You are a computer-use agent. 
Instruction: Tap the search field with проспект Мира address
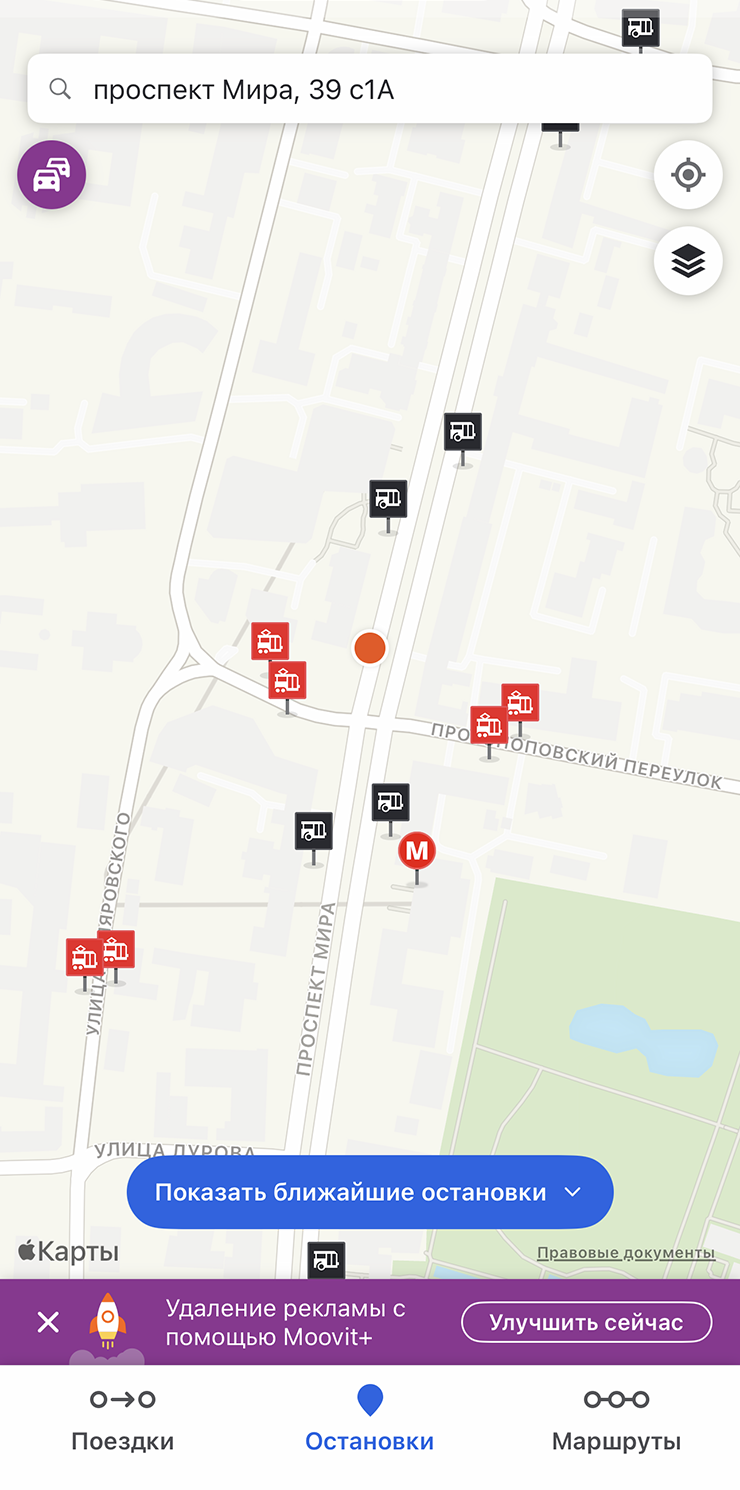pos(370,90)
